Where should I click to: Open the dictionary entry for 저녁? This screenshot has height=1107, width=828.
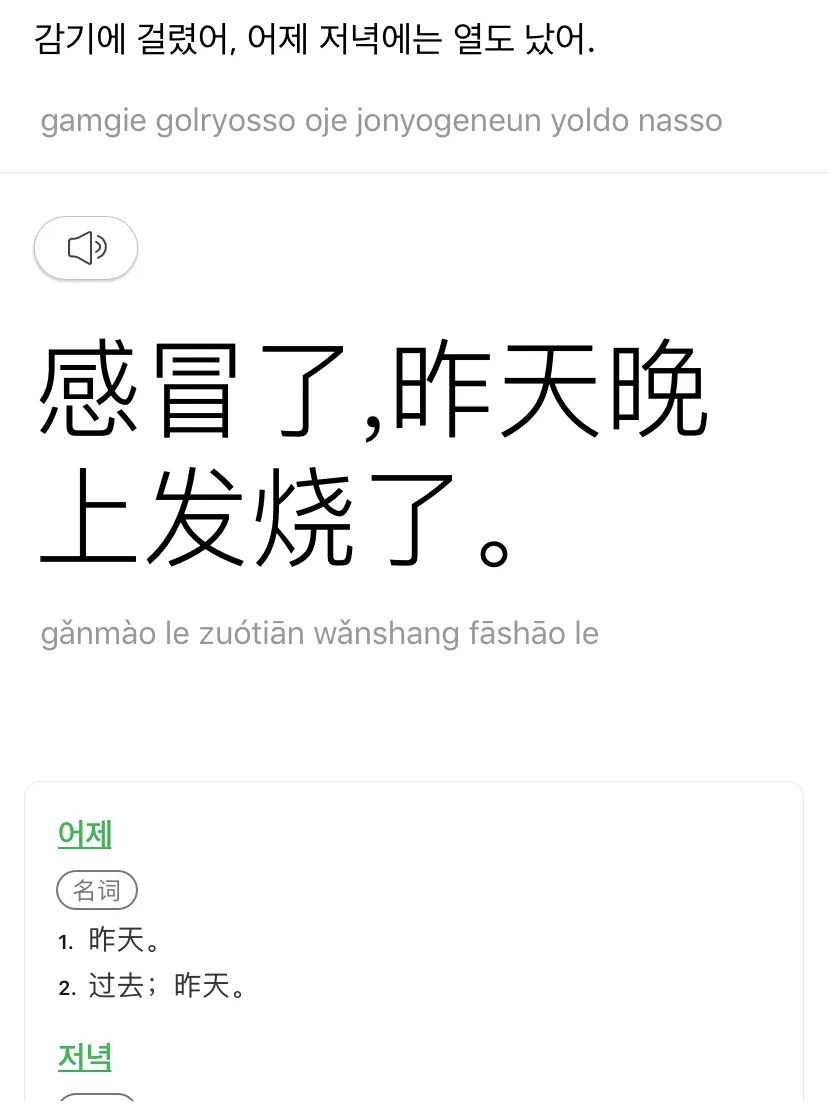pos(85,1057)
